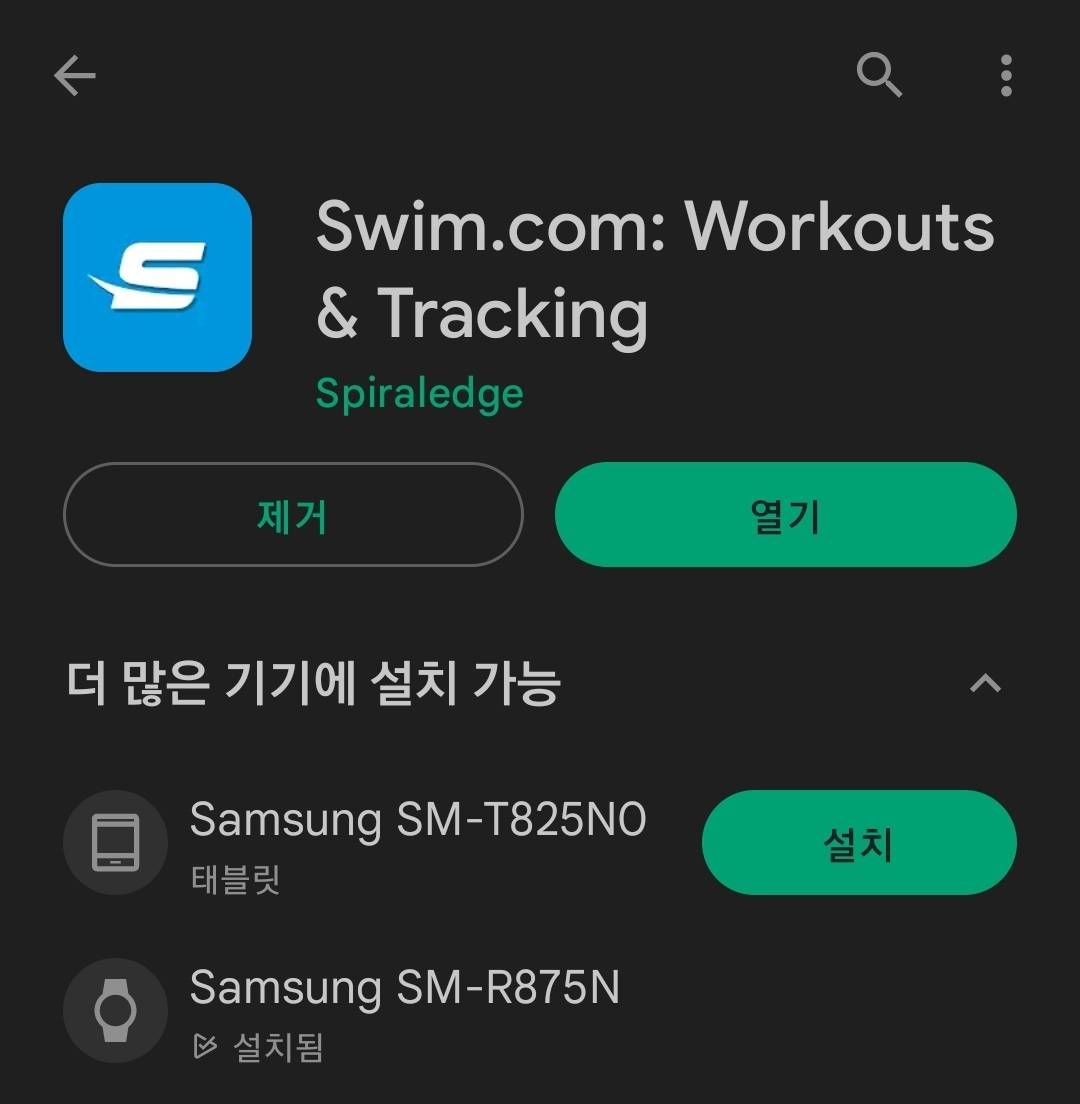Select the tablet device icon next to SM-T825NO
Screen dimensions: 1080x1104
tap(115, 842)
